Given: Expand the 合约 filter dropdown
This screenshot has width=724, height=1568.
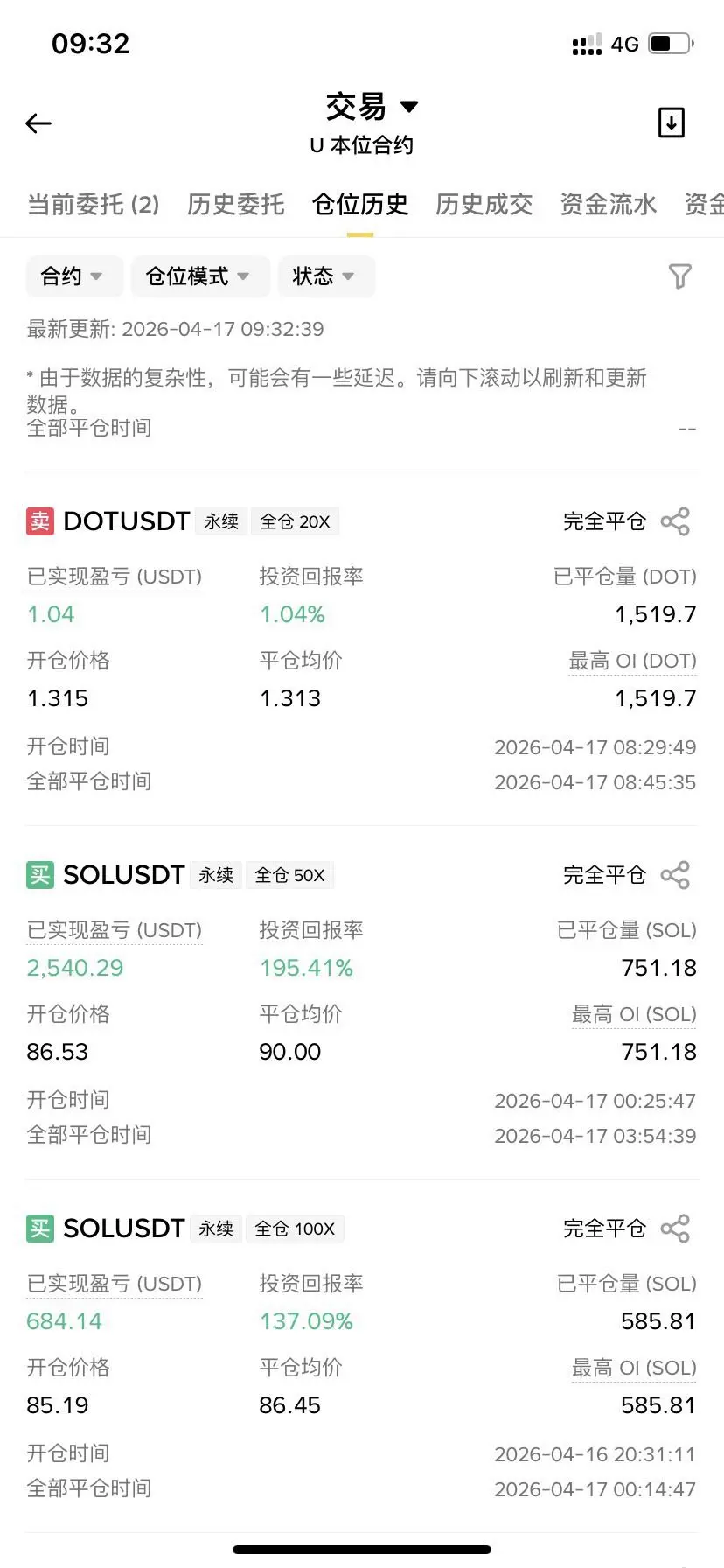Looking at the screenshot, I should click(x=74, y=276).
